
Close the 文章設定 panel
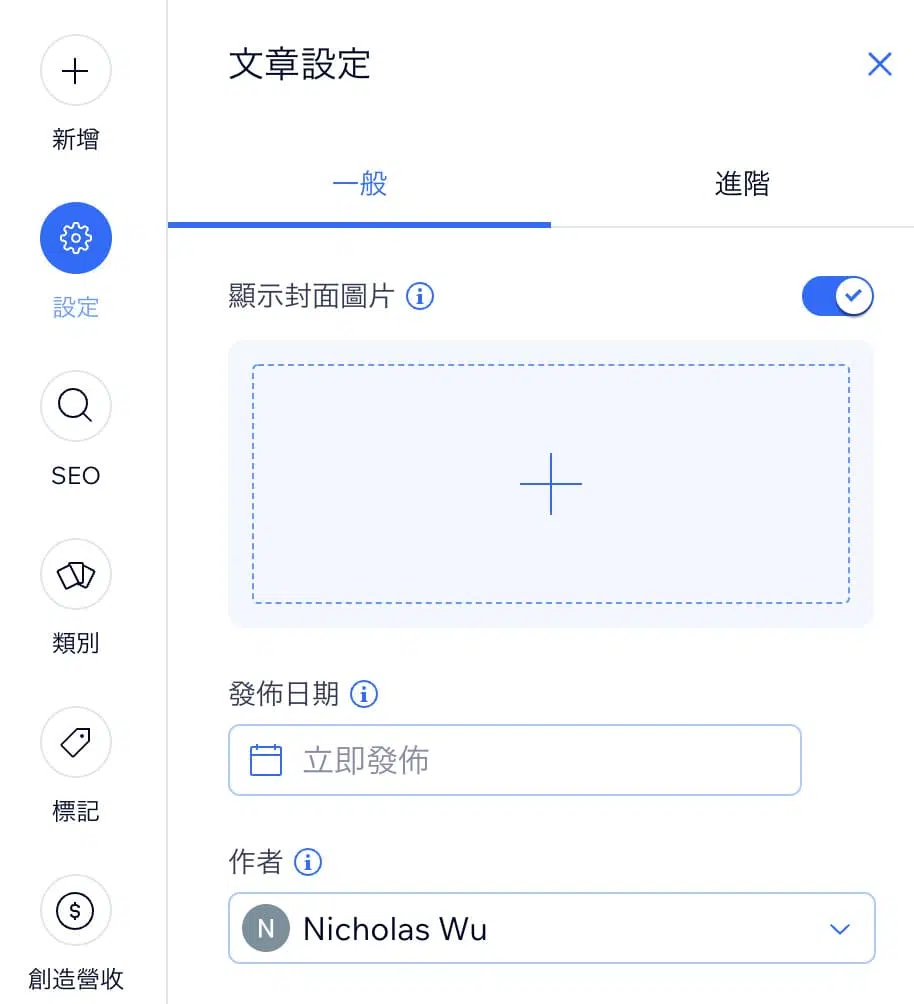879,65
